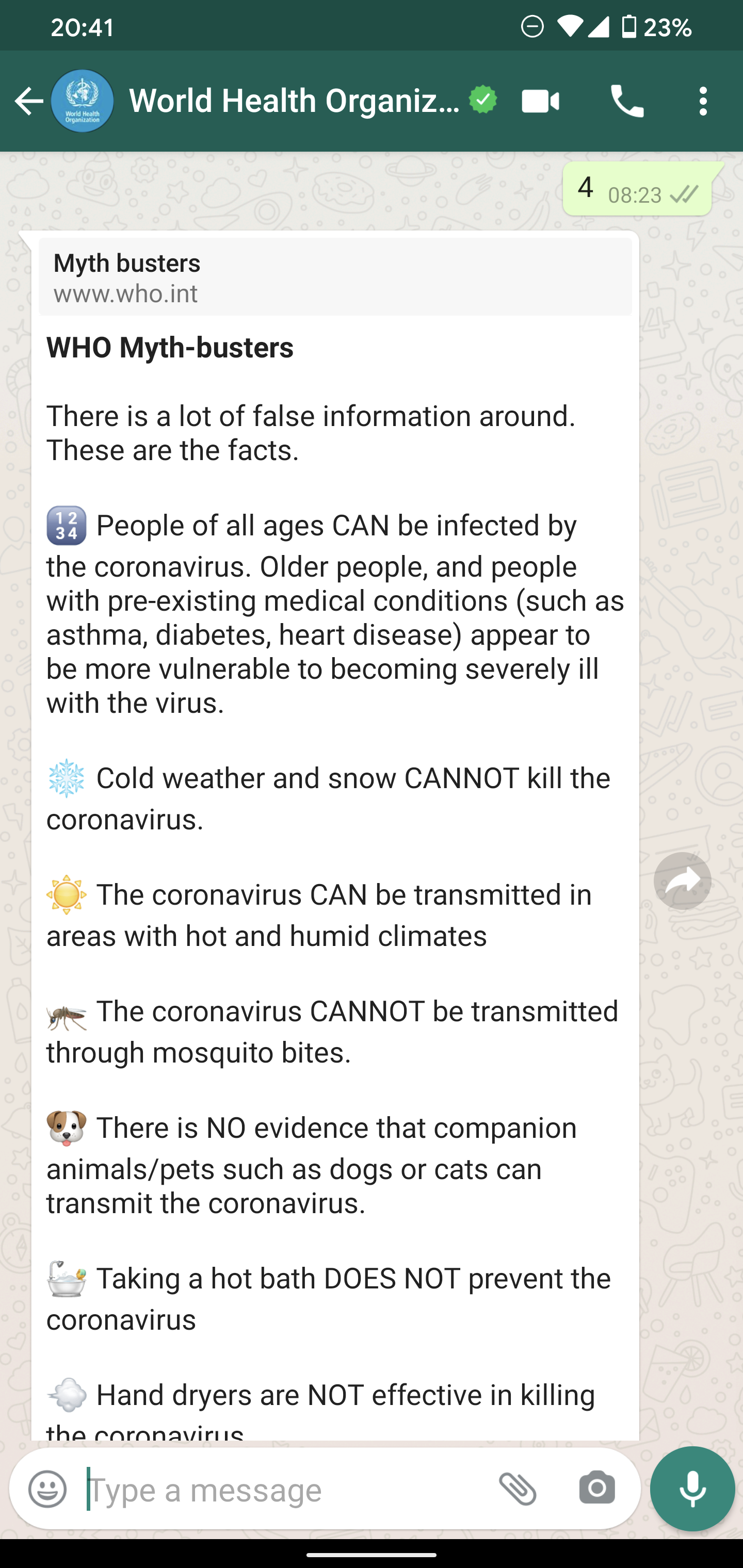Open the Myth busters www.who.int link

click(x=335, y=277)
